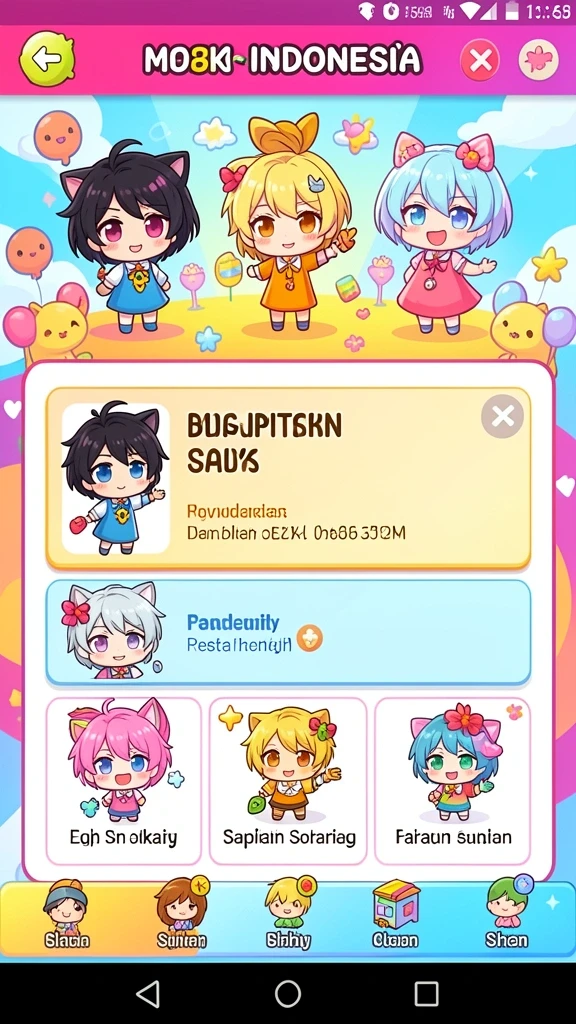Go to the system home screen

coord(288,994)
